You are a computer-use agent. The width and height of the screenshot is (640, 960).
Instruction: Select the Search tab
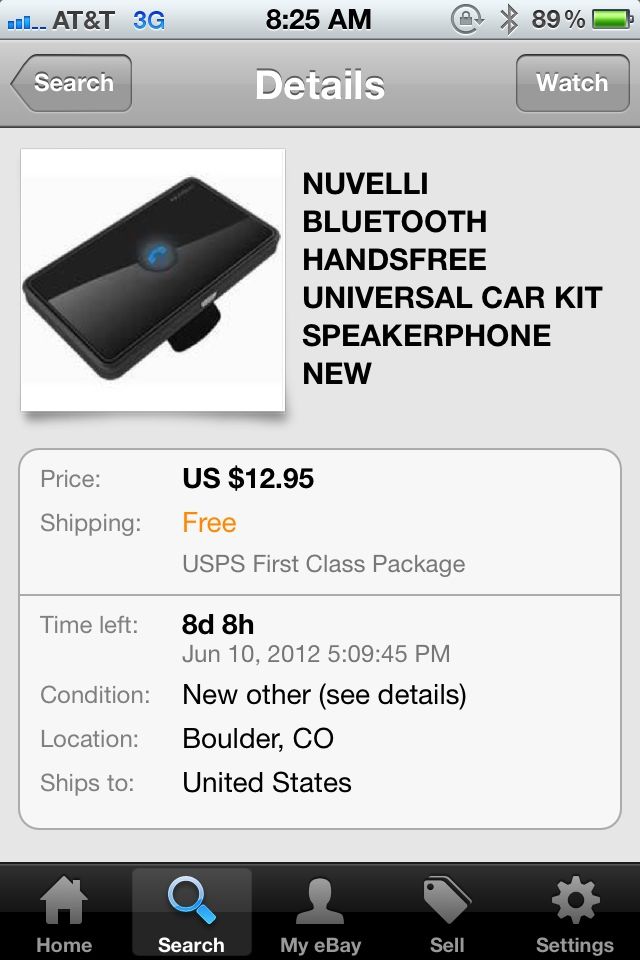(191, 913)
